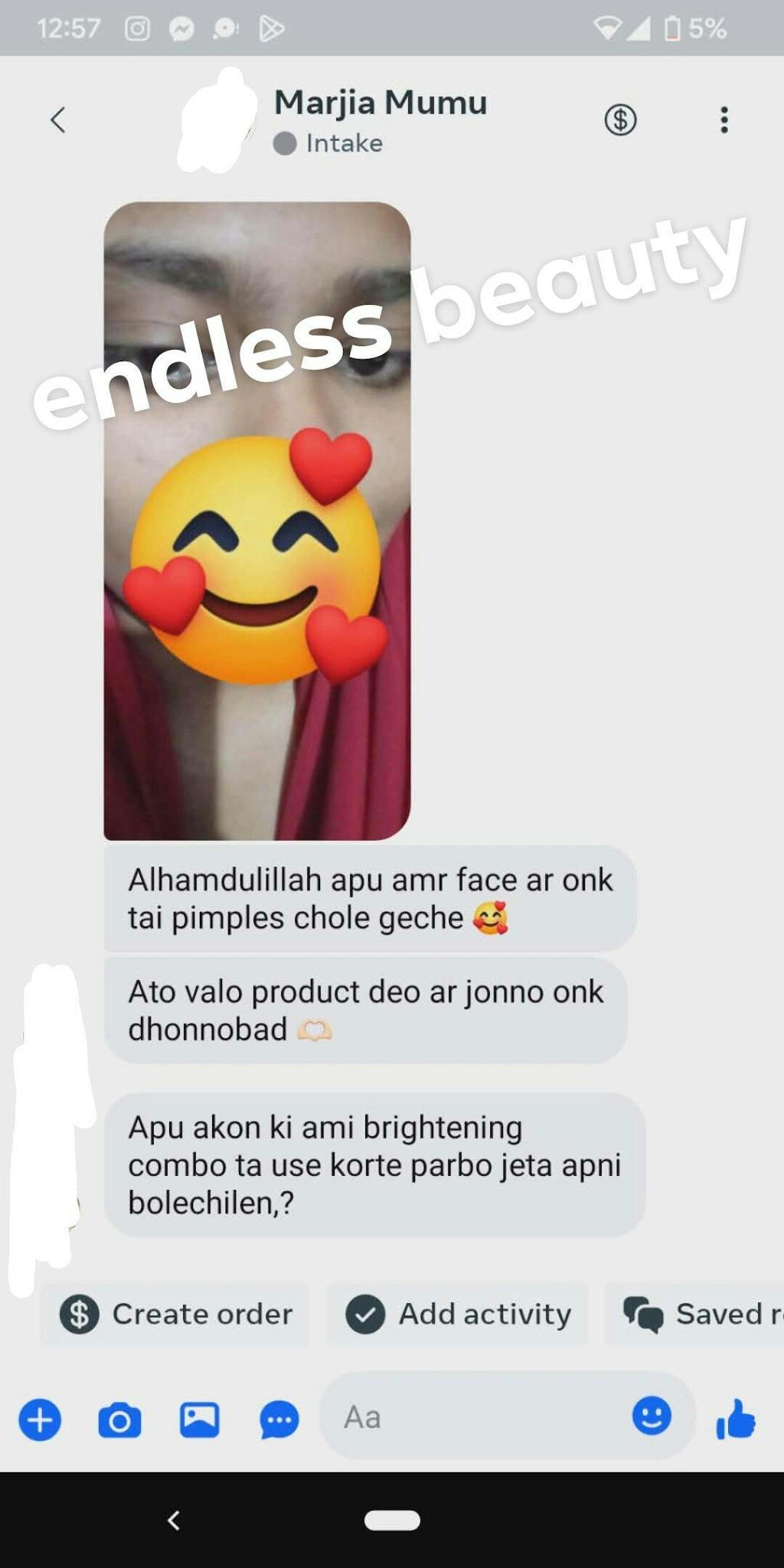
Task: Open the three-dot overflow menu
Action: (x=724, y=120)
